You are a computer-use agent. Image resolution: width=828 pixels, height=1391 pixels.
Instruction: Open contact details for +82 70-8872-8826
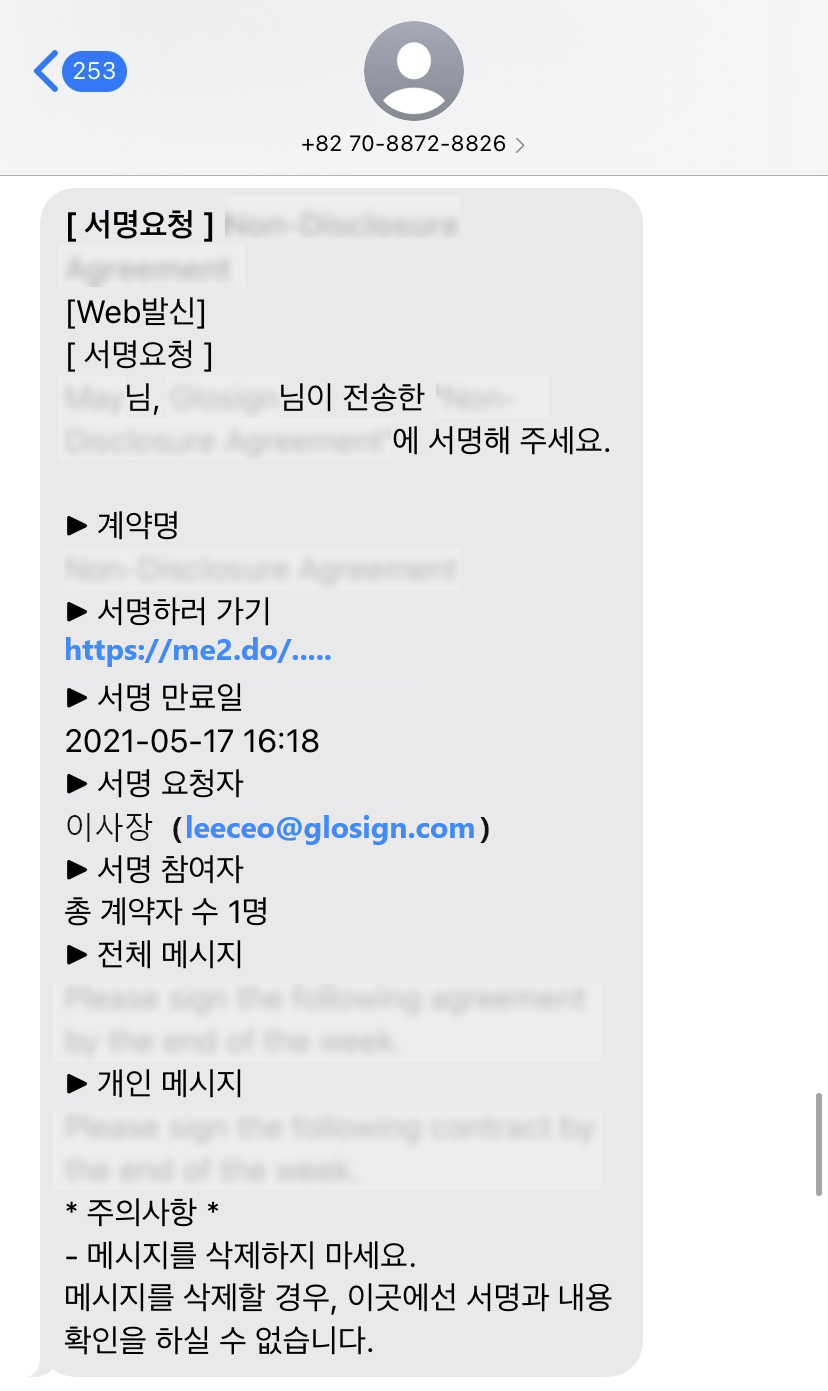pyautogui.click(x=413, y=144)
